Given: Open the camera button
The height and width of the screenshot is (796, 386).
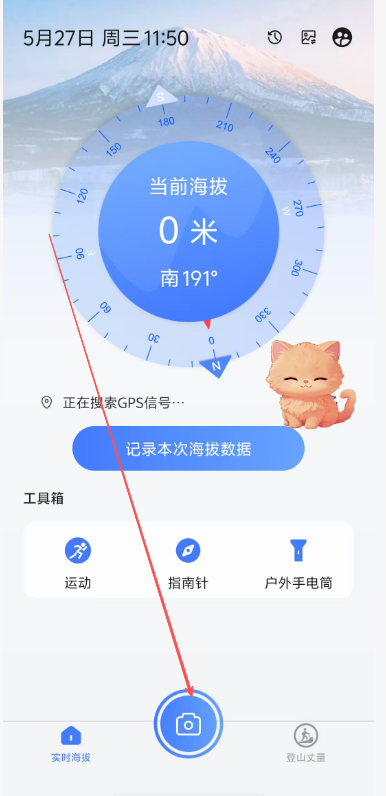Looking at the screenshot, I should 188,724.
